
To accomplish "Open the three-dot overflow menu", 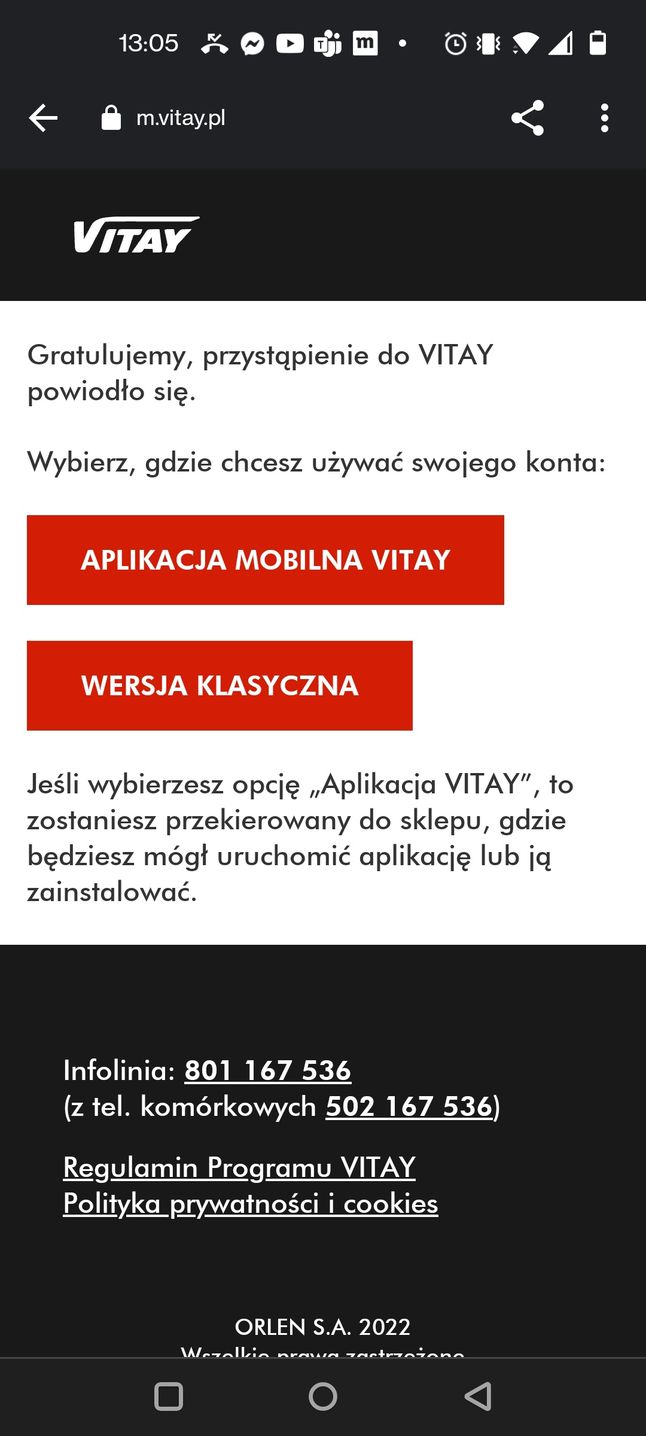I will tap(604, 118).
